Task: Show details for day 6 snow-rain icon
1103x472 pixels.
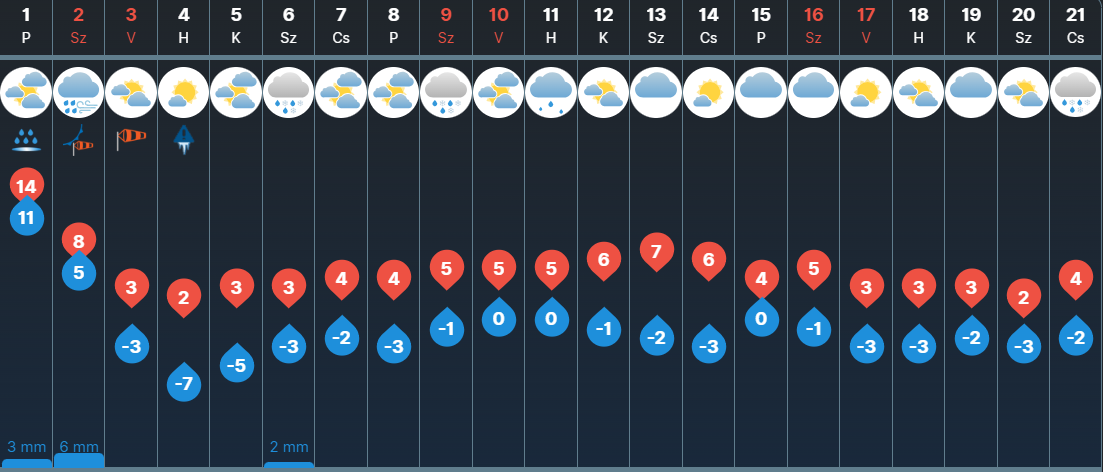Action: click(x=289, y=93)
